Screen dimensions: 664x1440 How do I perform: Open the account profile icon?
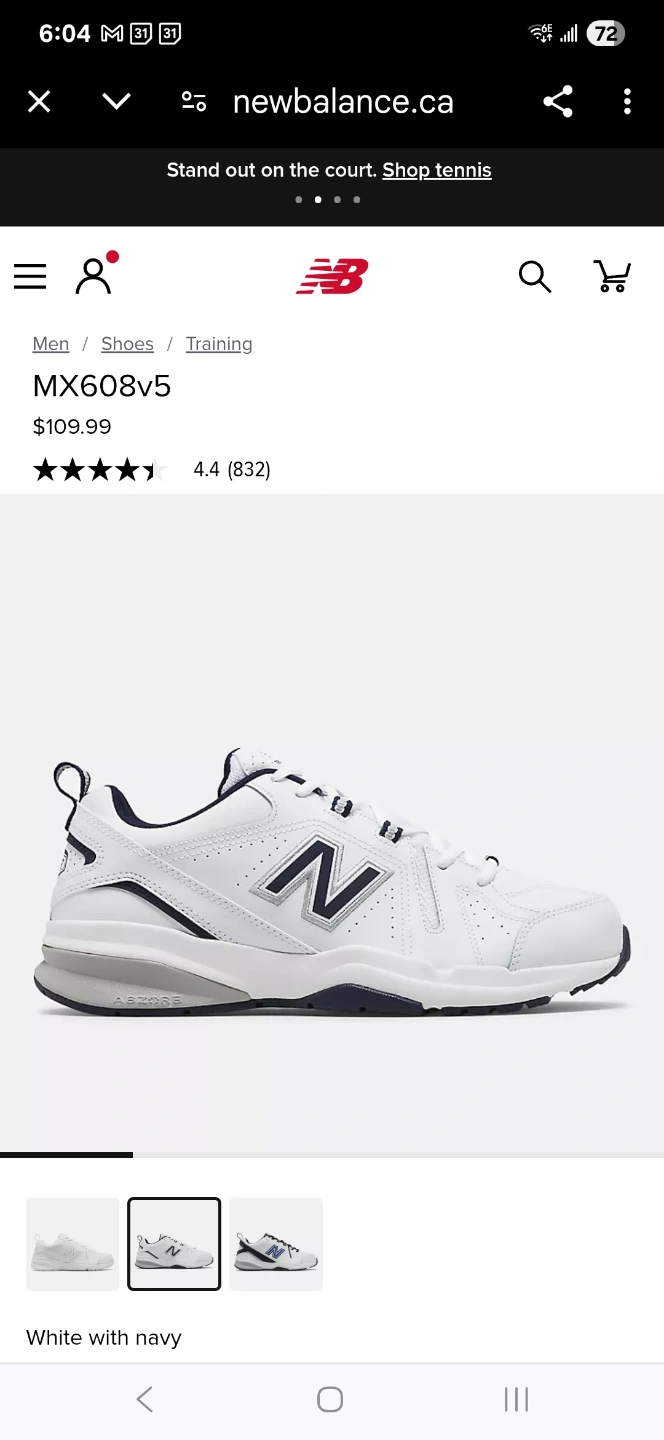(x=96, y=273)
